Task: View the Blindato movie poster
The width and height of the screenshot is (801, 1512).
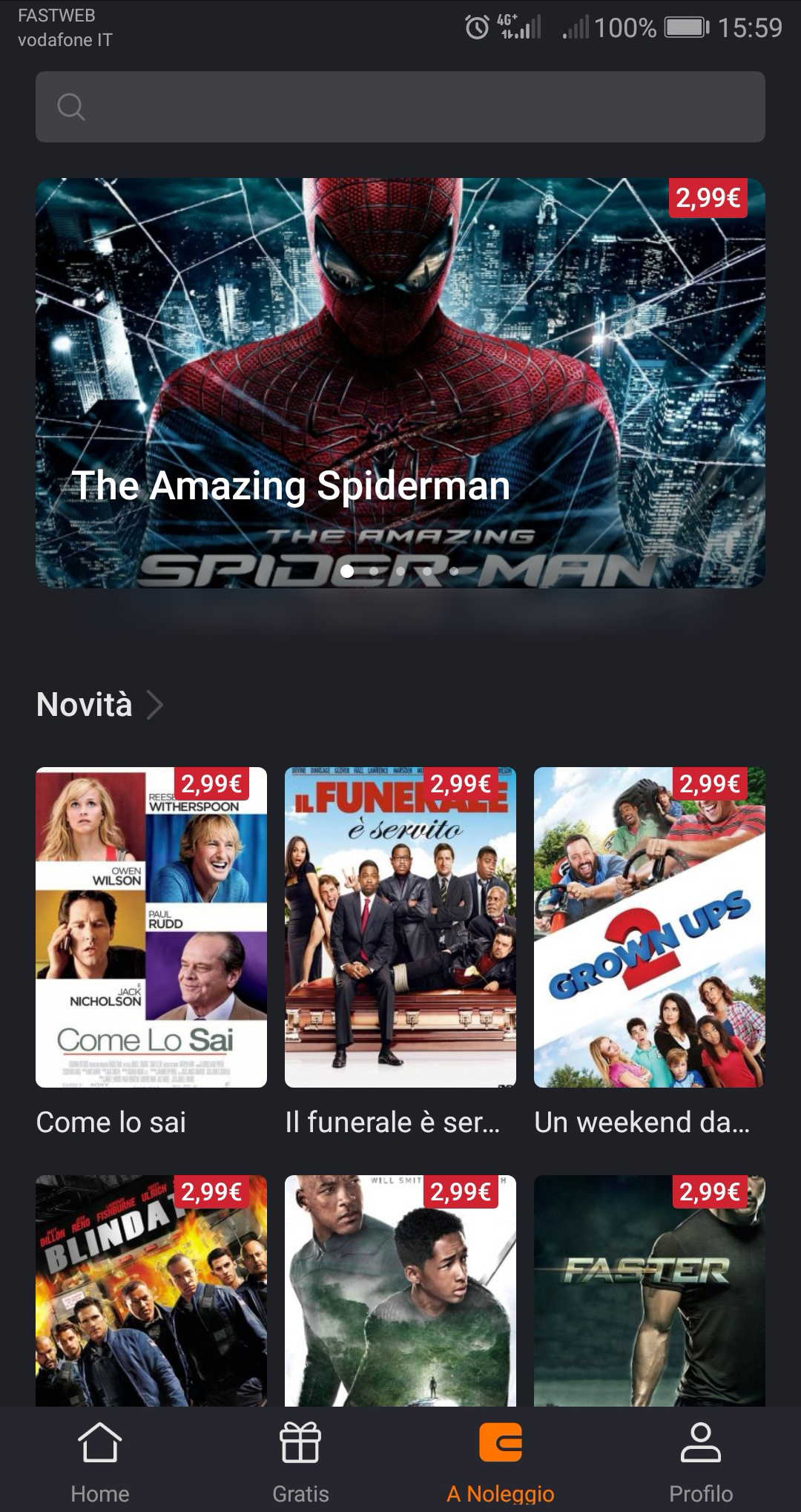Action: click(151, 1291)
